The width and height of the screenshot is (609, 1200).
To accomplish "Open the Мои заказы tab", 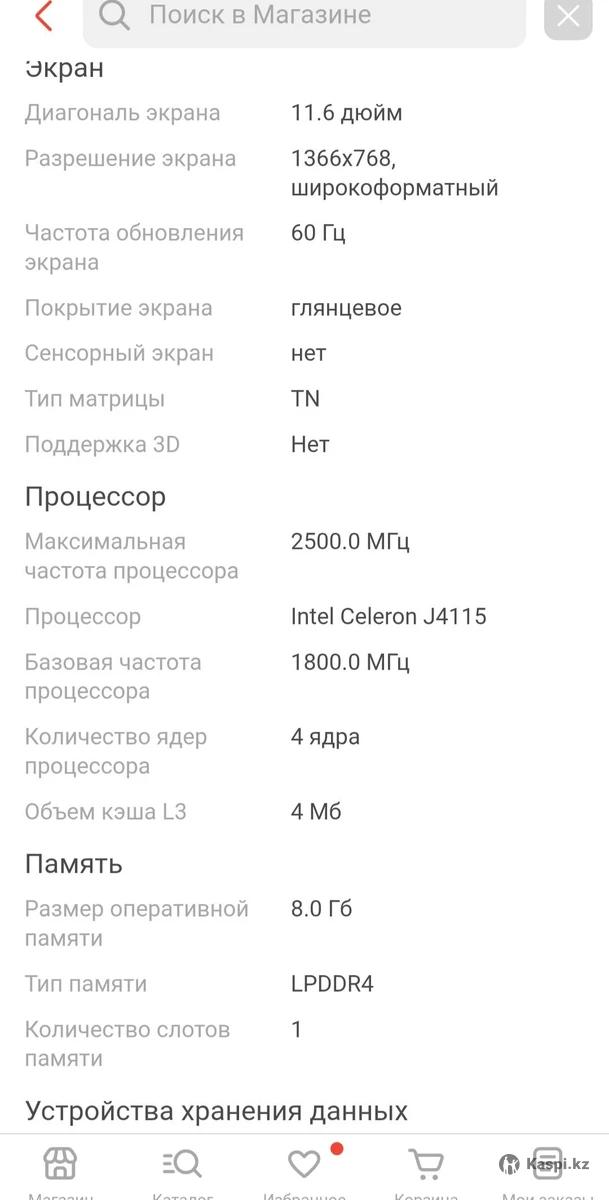I will [x=547, y=1173].
